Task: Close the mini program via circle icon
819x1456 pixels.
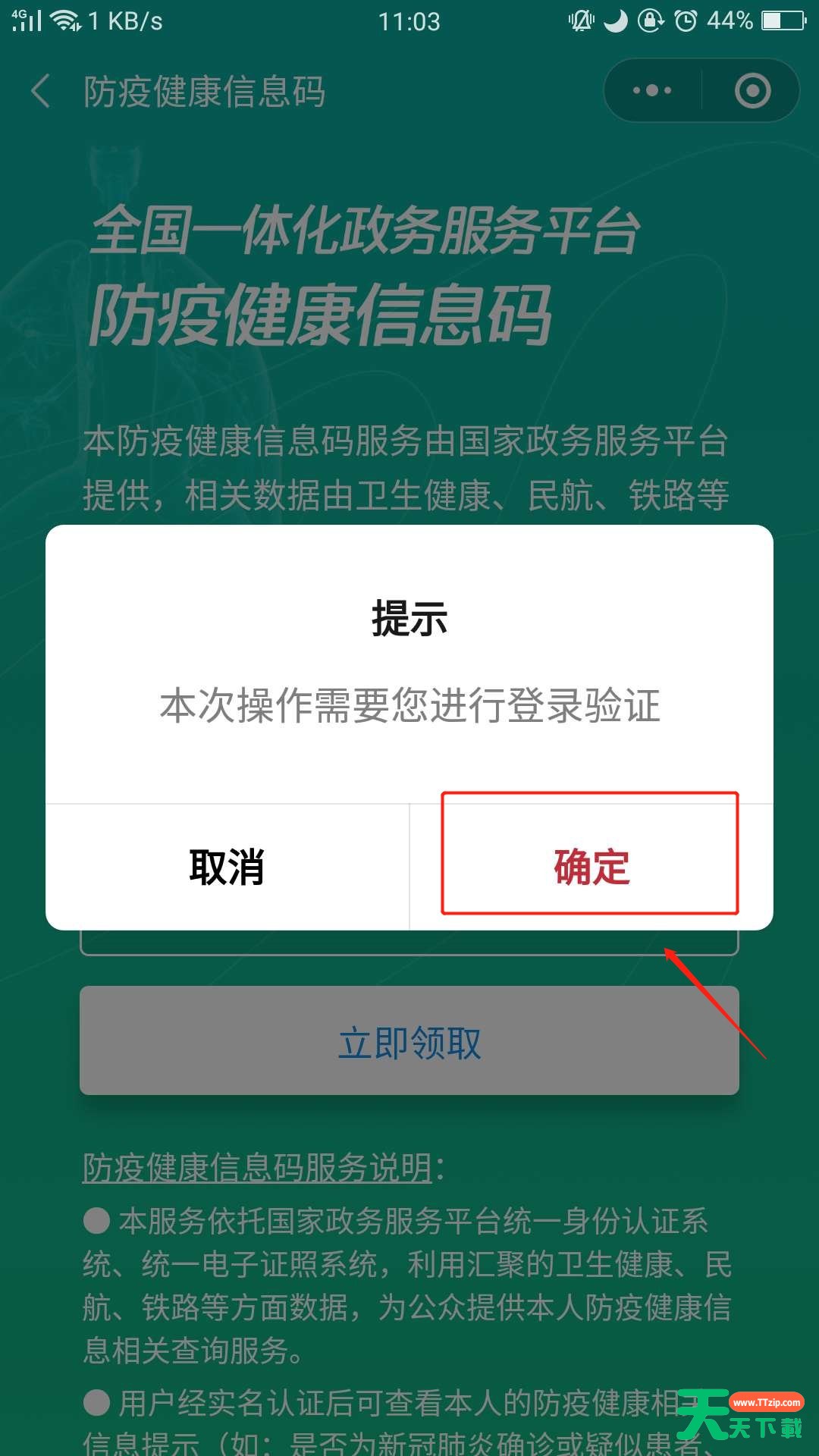Action: (x=752, y=91)
